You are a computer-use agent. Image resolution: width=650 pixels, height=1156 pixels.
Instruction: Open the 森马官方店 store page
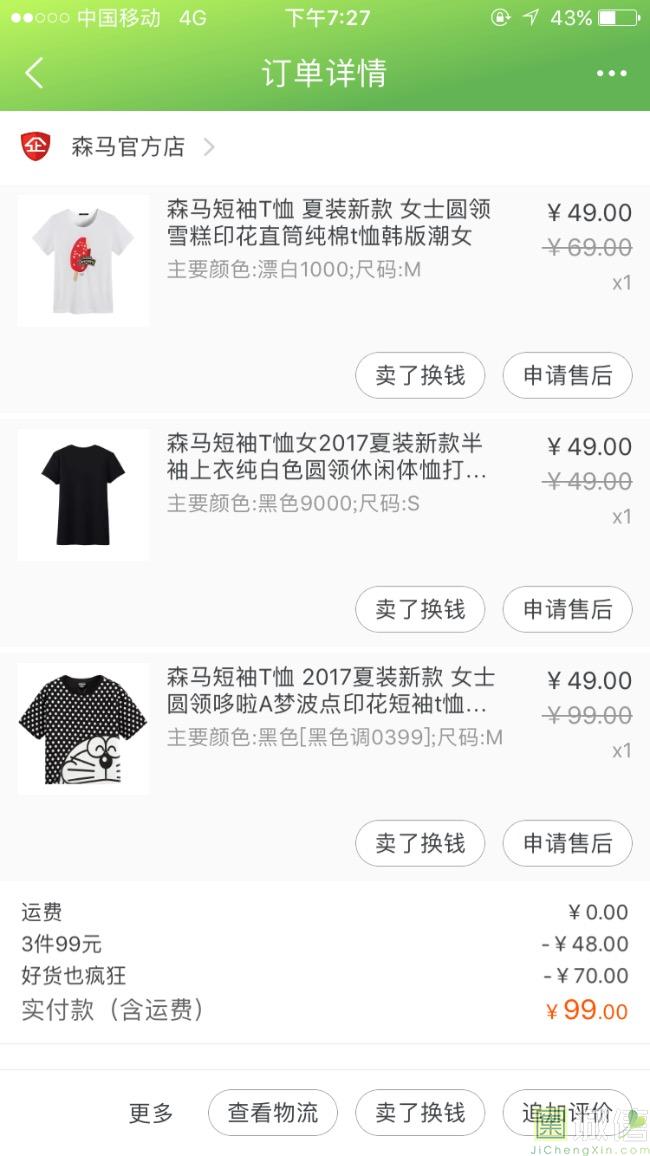point(128,147)
